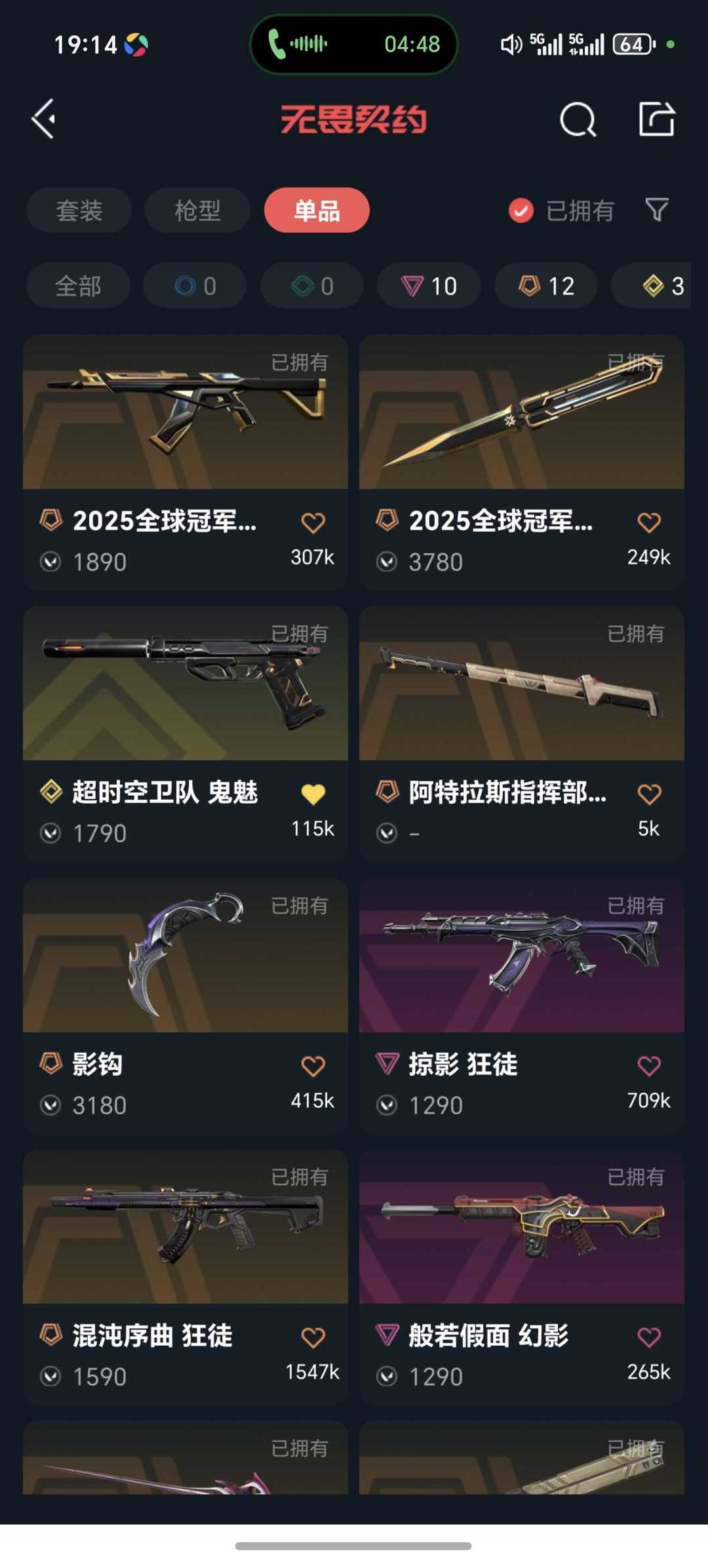Viewport: 708px width, 1568px height.
Task: Open the funnel filter icon
Action: tap(657, 210)
